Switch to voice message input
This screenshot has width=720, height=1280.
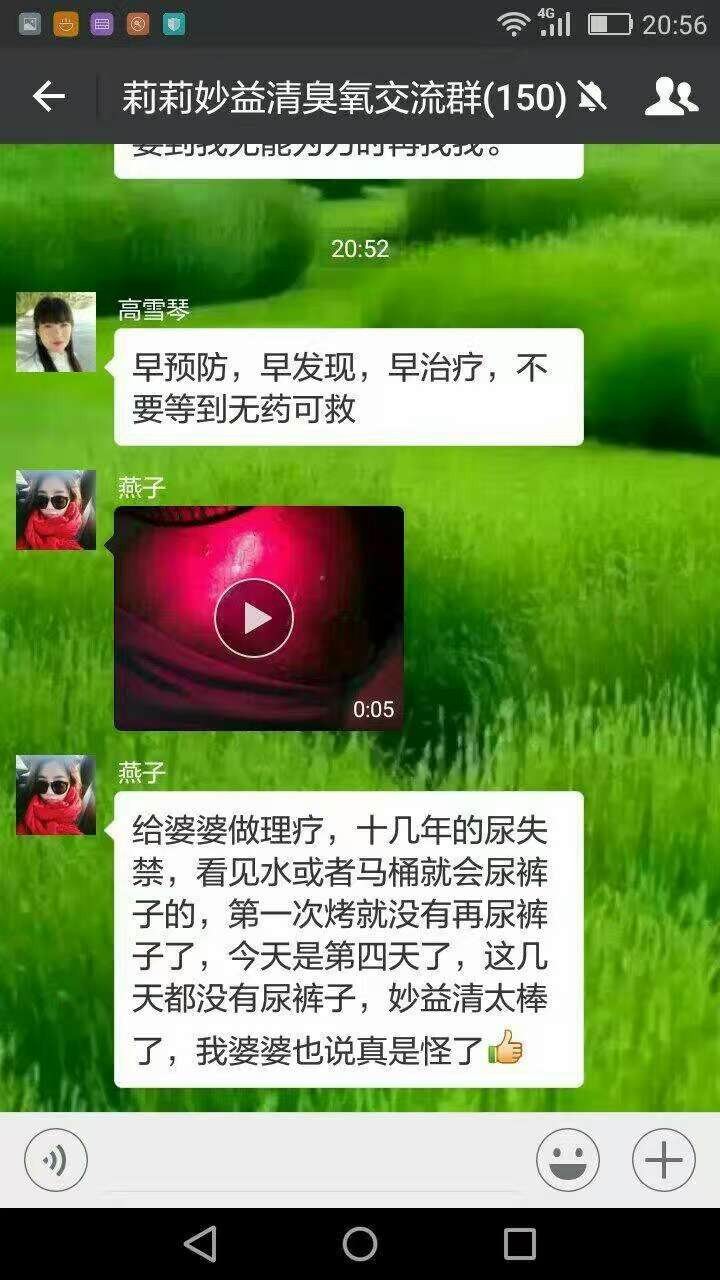tap(56, 1160)
